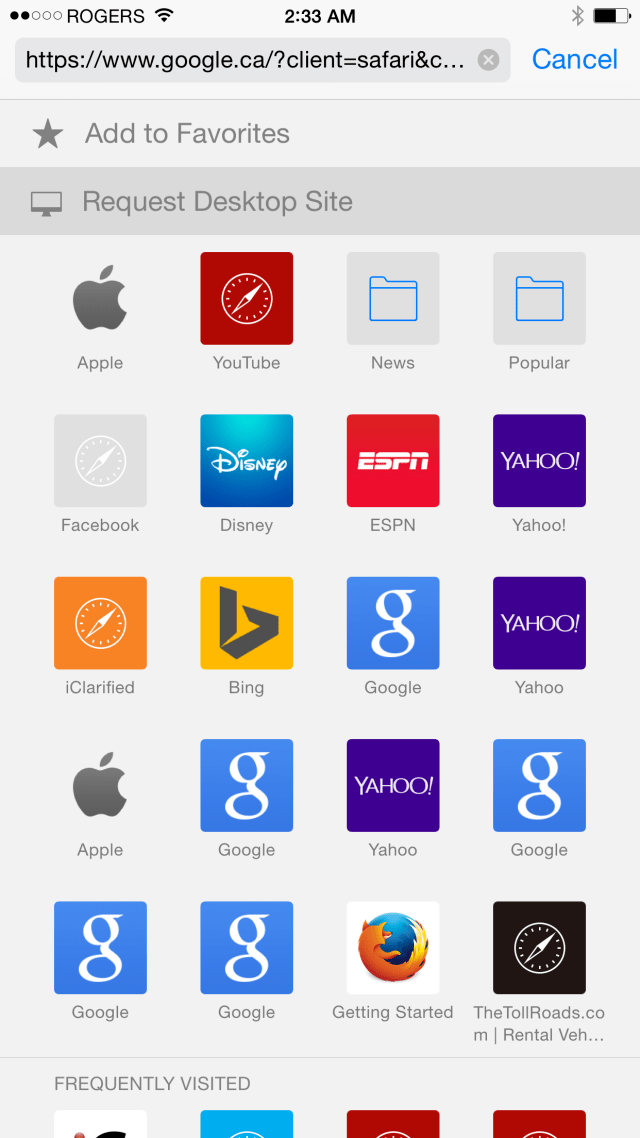Open the Yahoo! favorite with exclamation mark
This screenshot has width=640, height=1138.
point(539,461)
